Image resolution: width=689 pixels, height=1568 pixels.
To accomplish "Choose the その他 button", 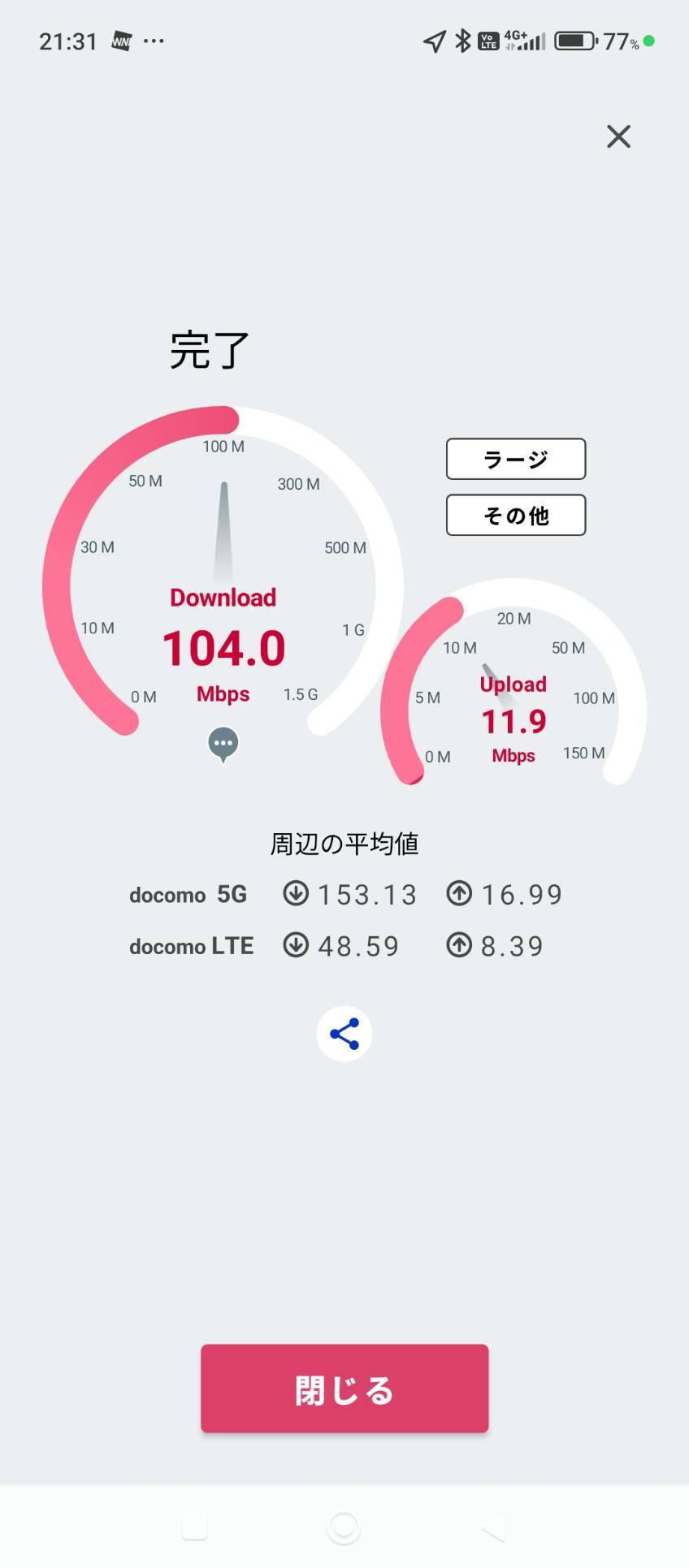I will click(x=515, y=516).
